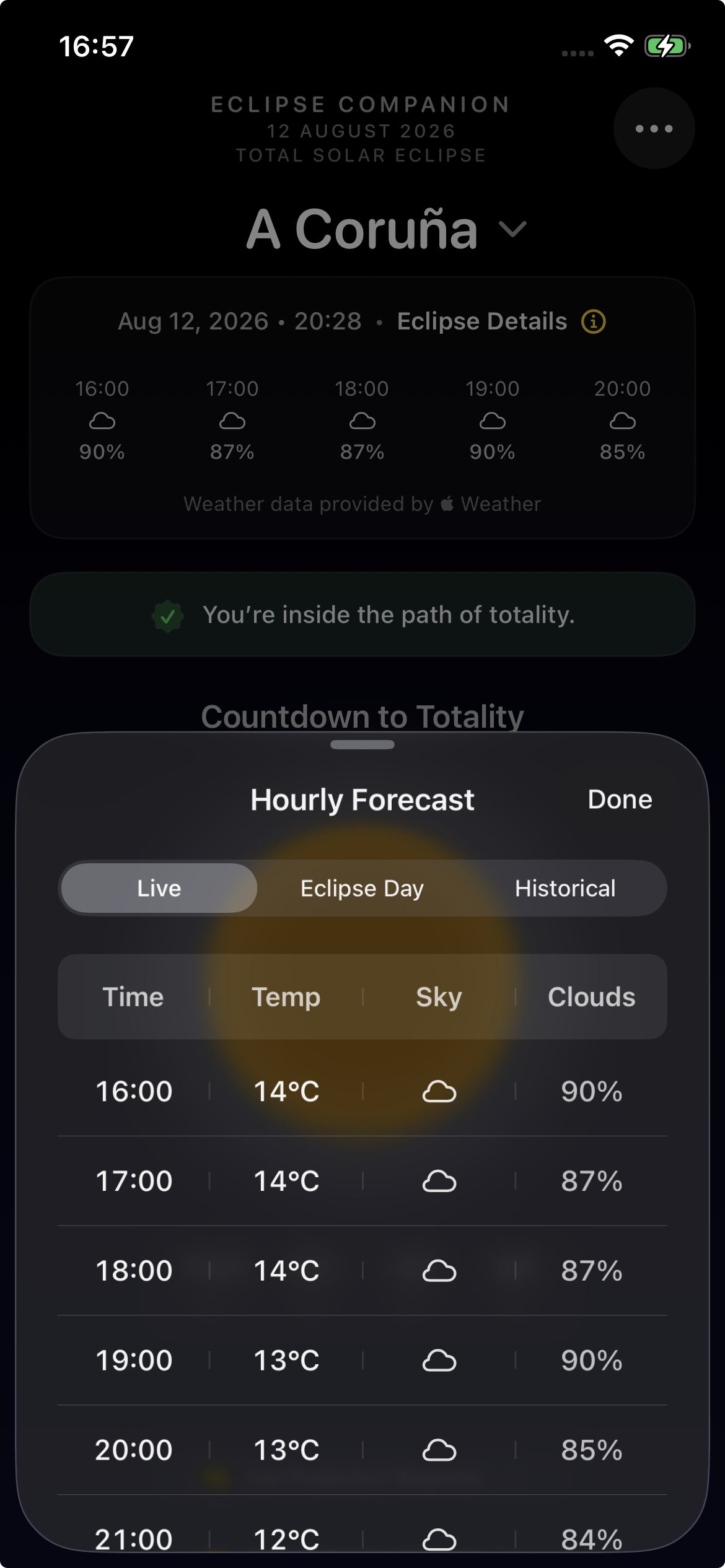The height and width of the screenshot is (1568, 725).
Task: Keep the Live segment selected
Action: tap(158, 888)
